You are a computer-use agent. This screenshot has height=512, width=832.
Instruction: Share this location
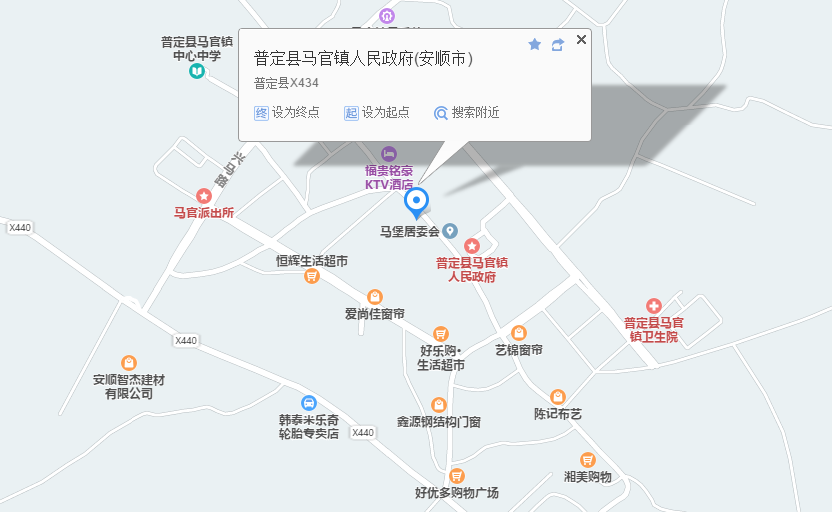pos(558,44)
